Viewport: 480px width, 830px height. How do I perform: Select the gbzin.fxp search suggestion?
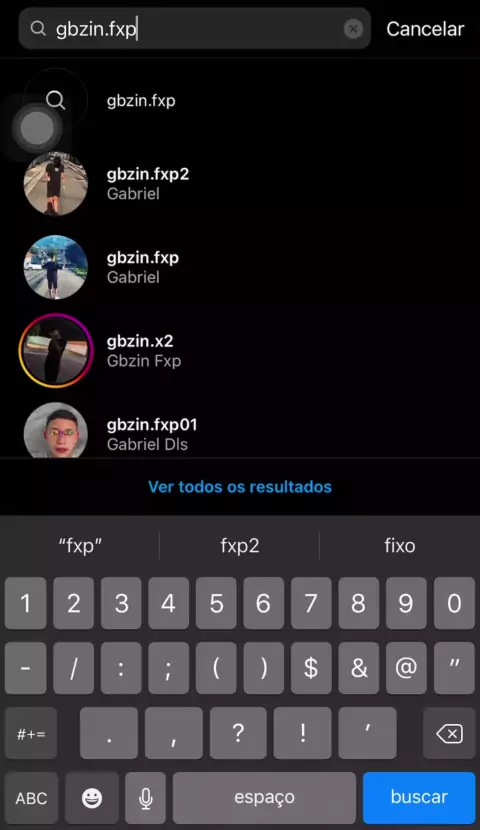click(240, 101)
